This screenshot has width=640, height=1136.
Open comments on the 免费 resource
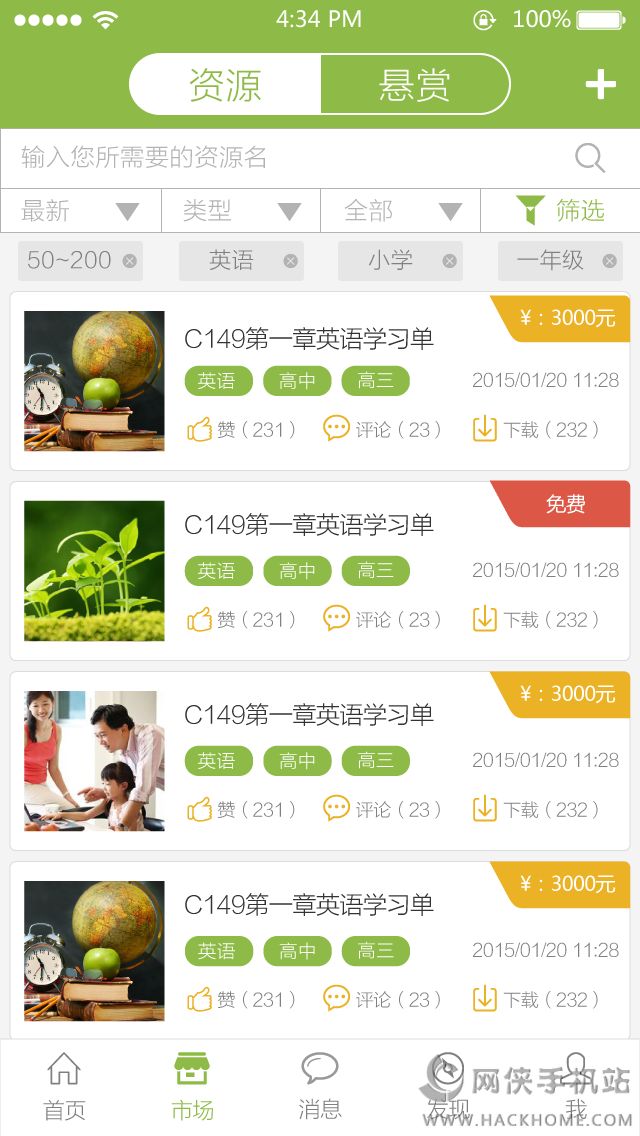[x=382, y=620]
